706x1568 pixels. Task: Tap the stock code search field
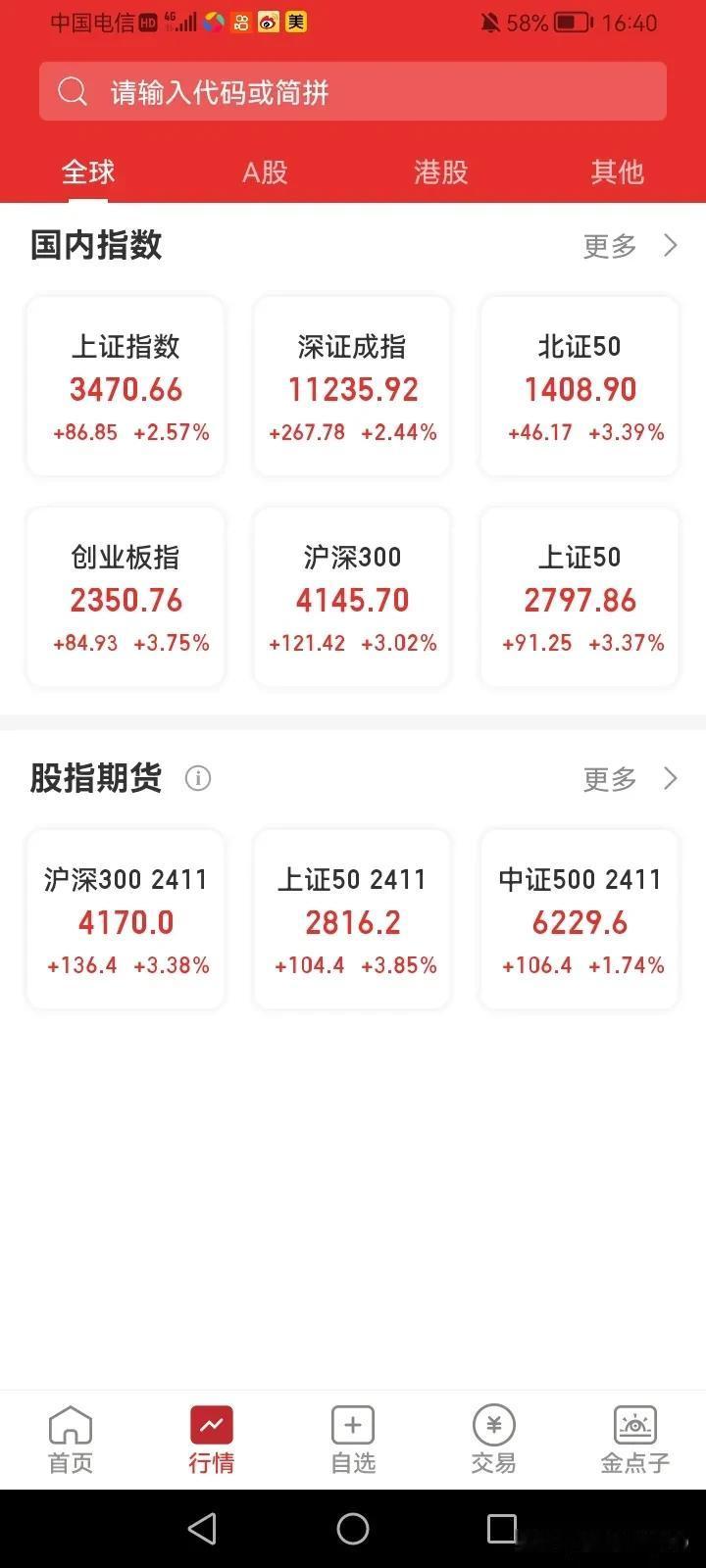click(x=353, y=91)
